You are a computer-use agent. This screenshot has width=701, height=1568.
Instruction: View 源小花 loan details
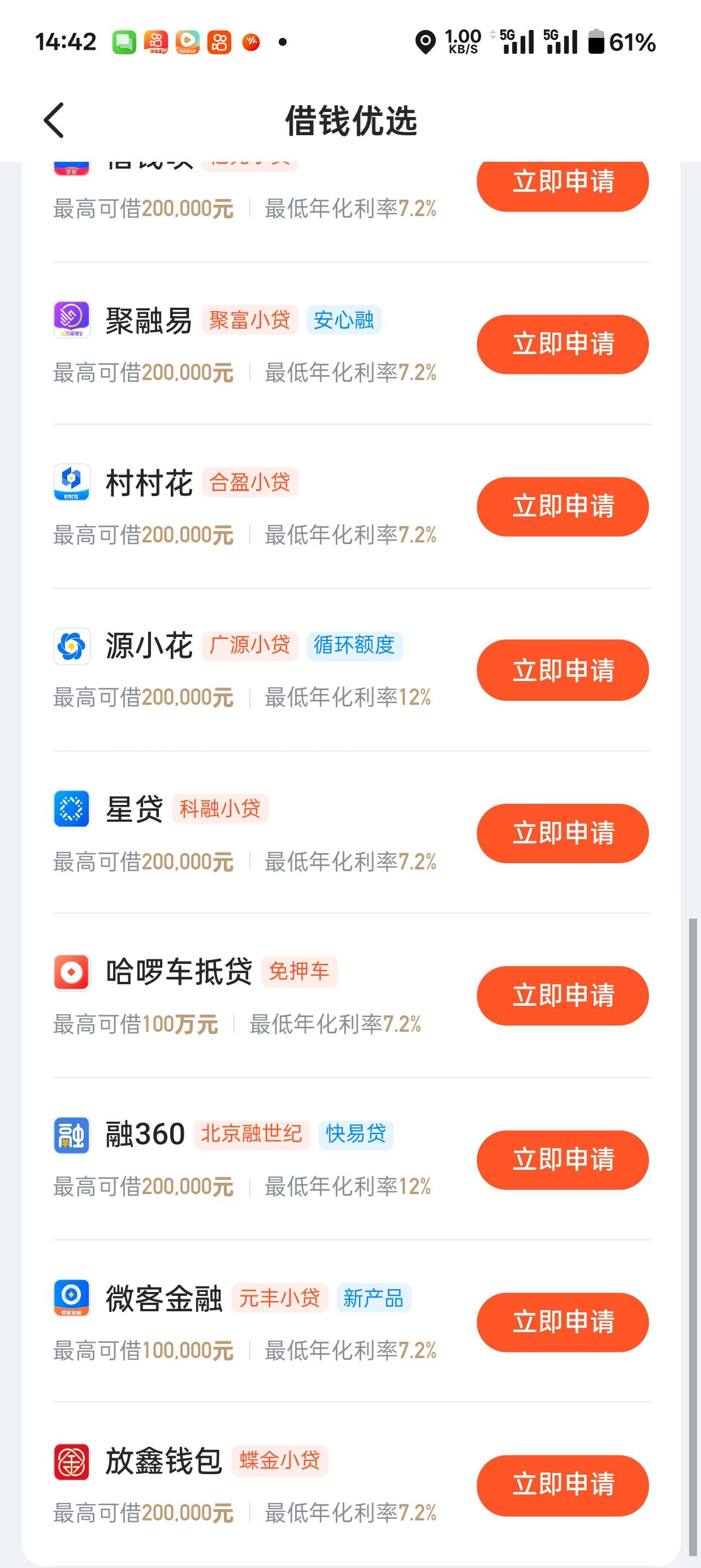(352, 670)
